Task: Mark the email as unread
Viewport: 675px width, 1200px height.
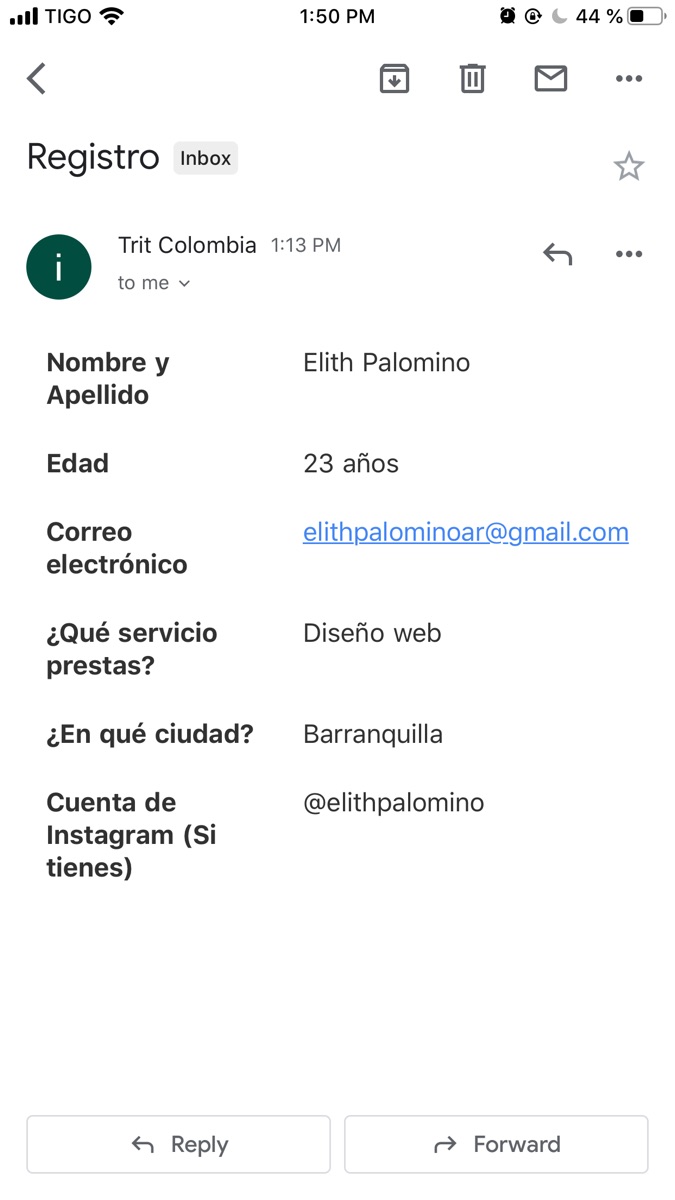Action: click(x=551, y=78)
